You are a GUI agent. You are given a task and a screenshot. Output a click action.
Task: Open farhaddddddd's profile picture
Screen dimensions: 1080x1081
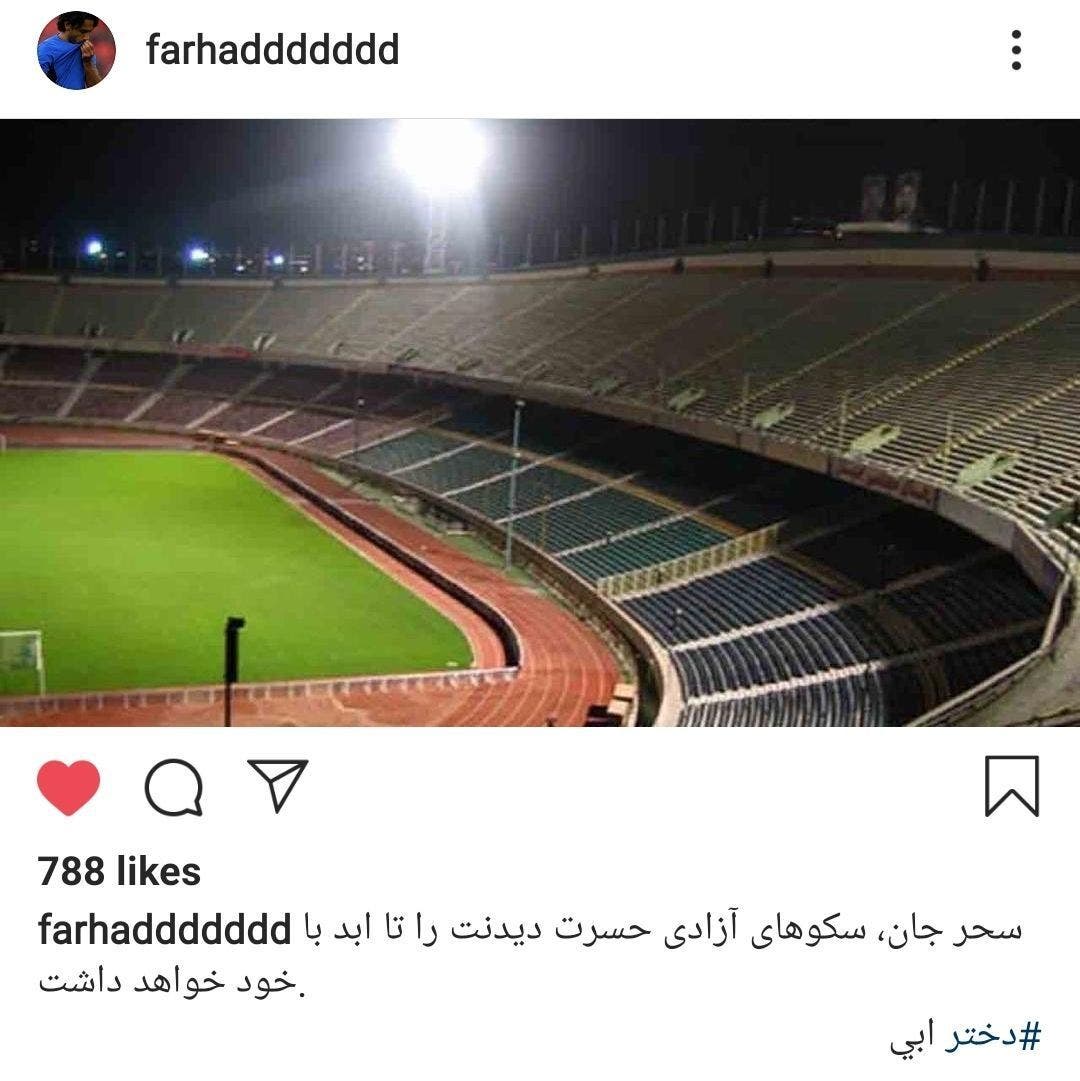76,50
